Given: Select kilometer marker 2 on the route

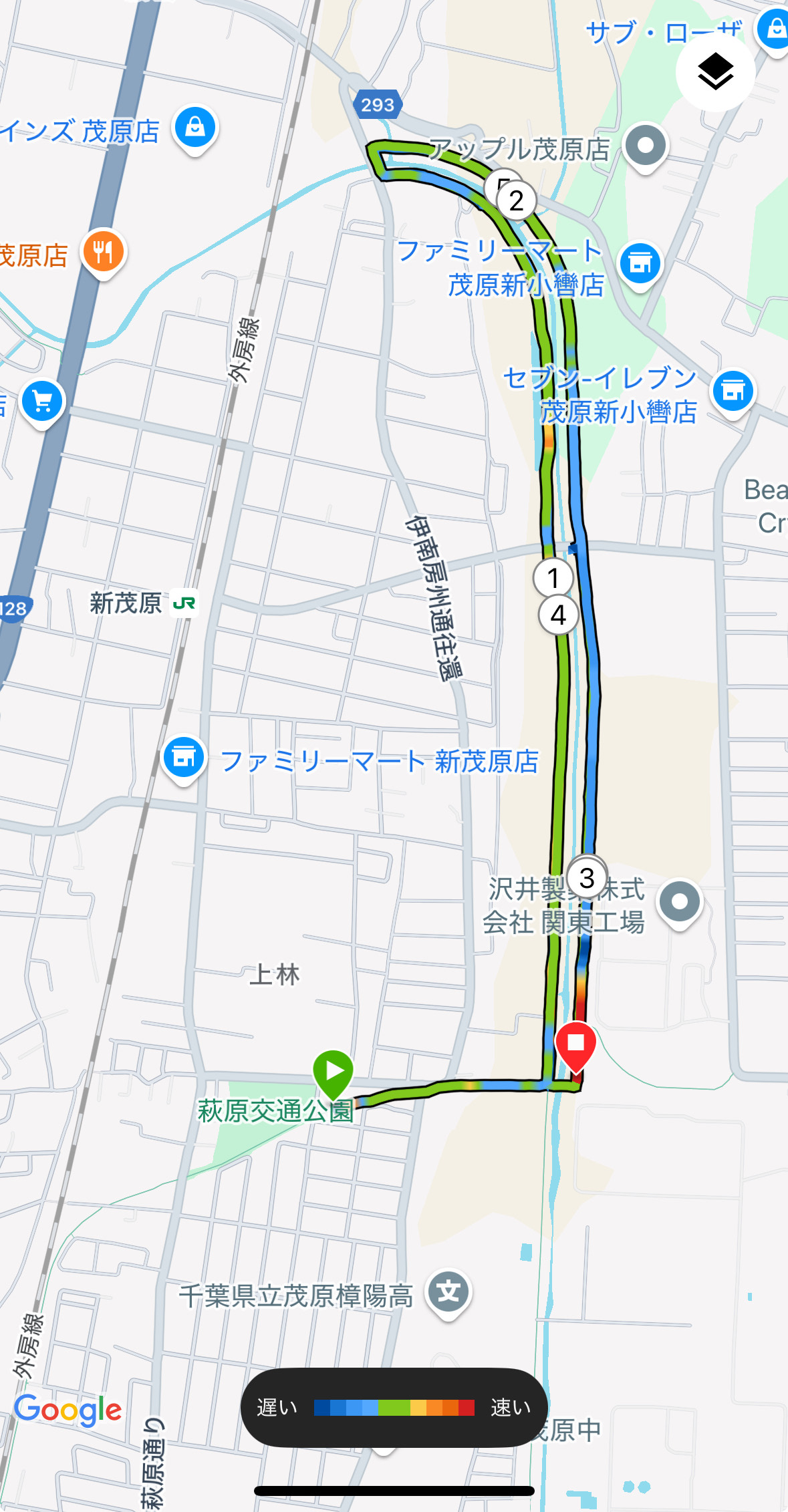Looking at the screenshot, I should (x=516, y=200).
